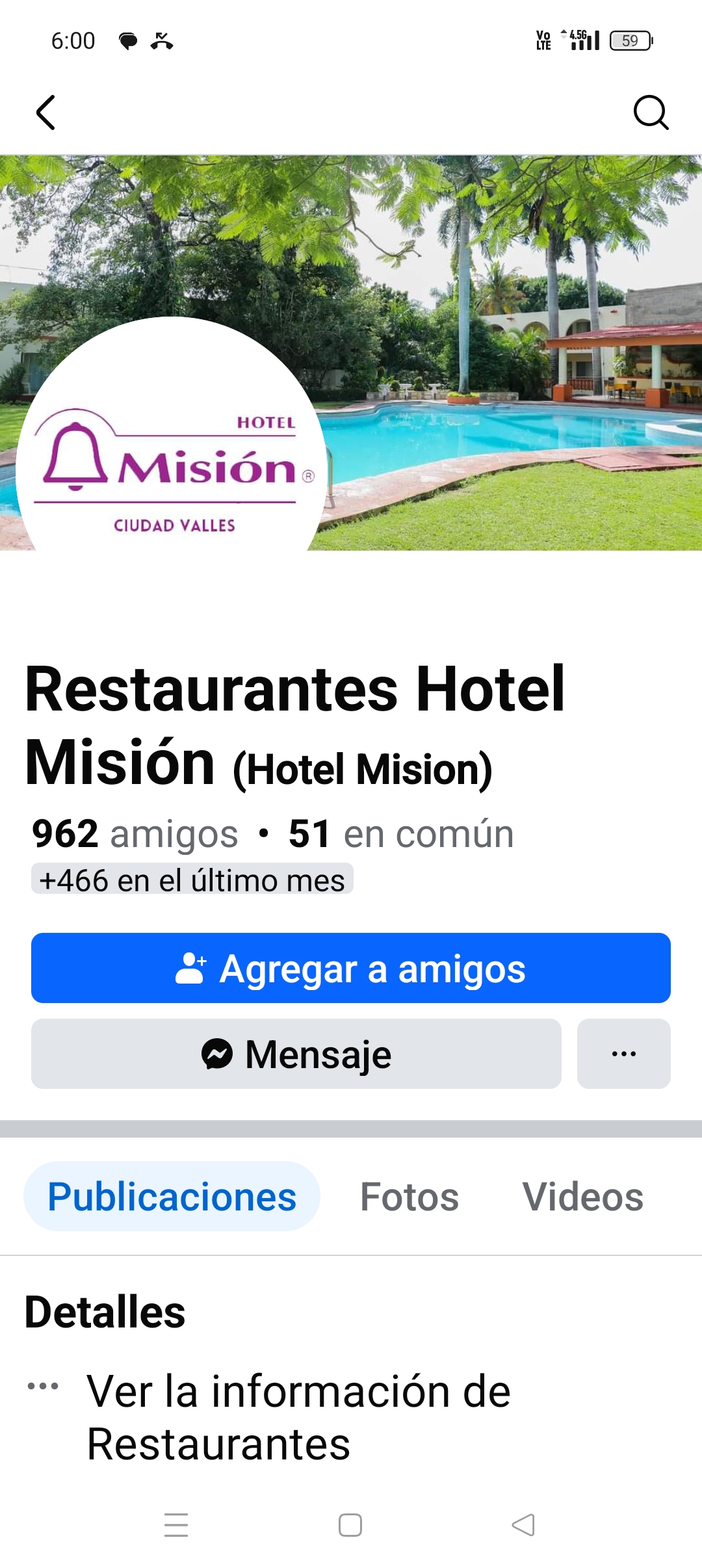Viewport: 702px width, 1568px height.
Task: Open the search magnifier icon
Action: pyautogui.click(x=651, y=112)
